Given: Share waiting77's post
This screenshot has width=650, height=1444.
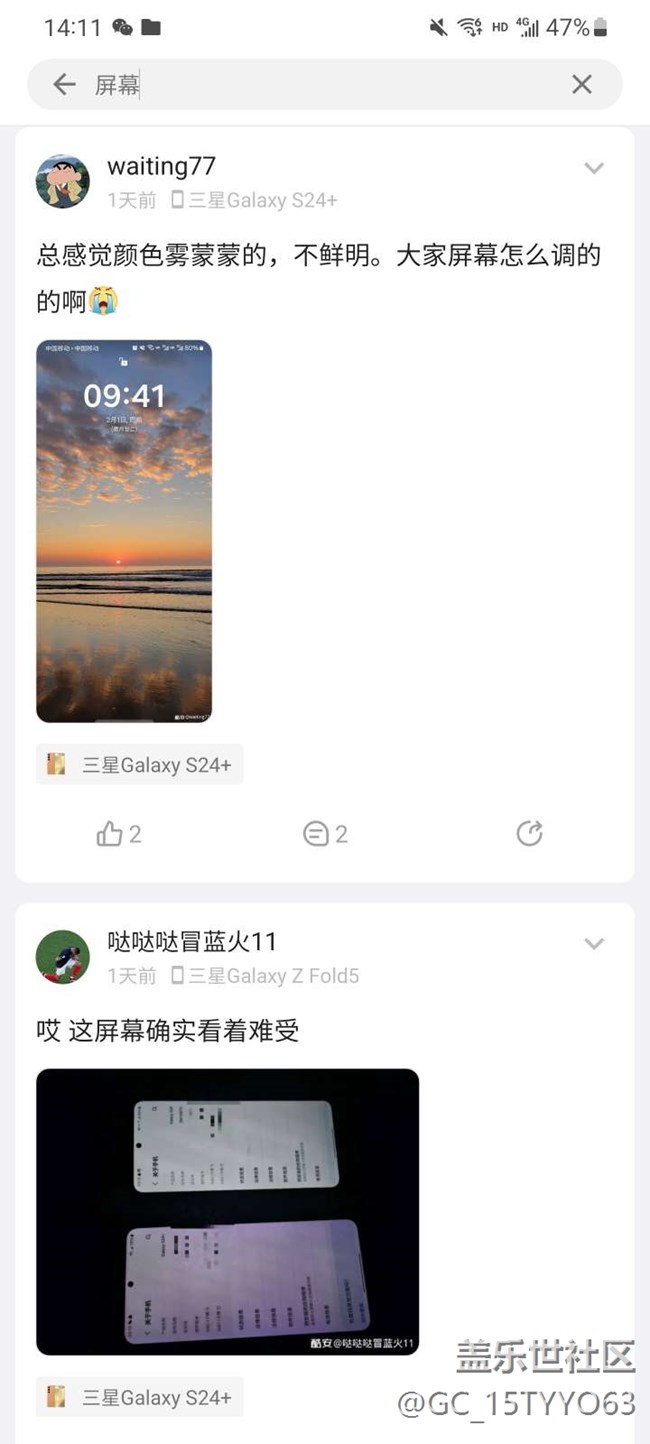Looking at the screenshot, I should [529, 834].
